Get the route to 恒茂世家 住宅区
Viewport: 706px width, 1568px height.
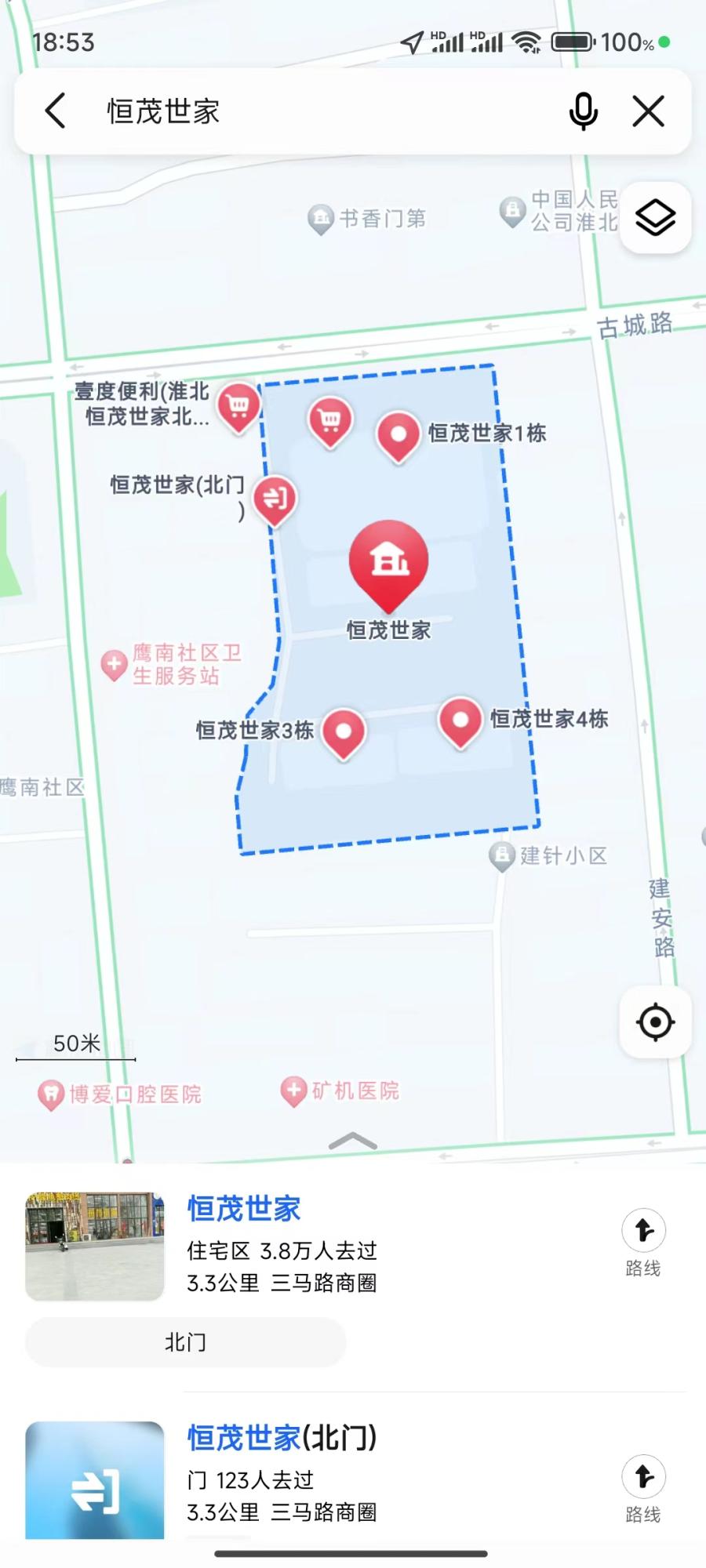(643, 1243)
